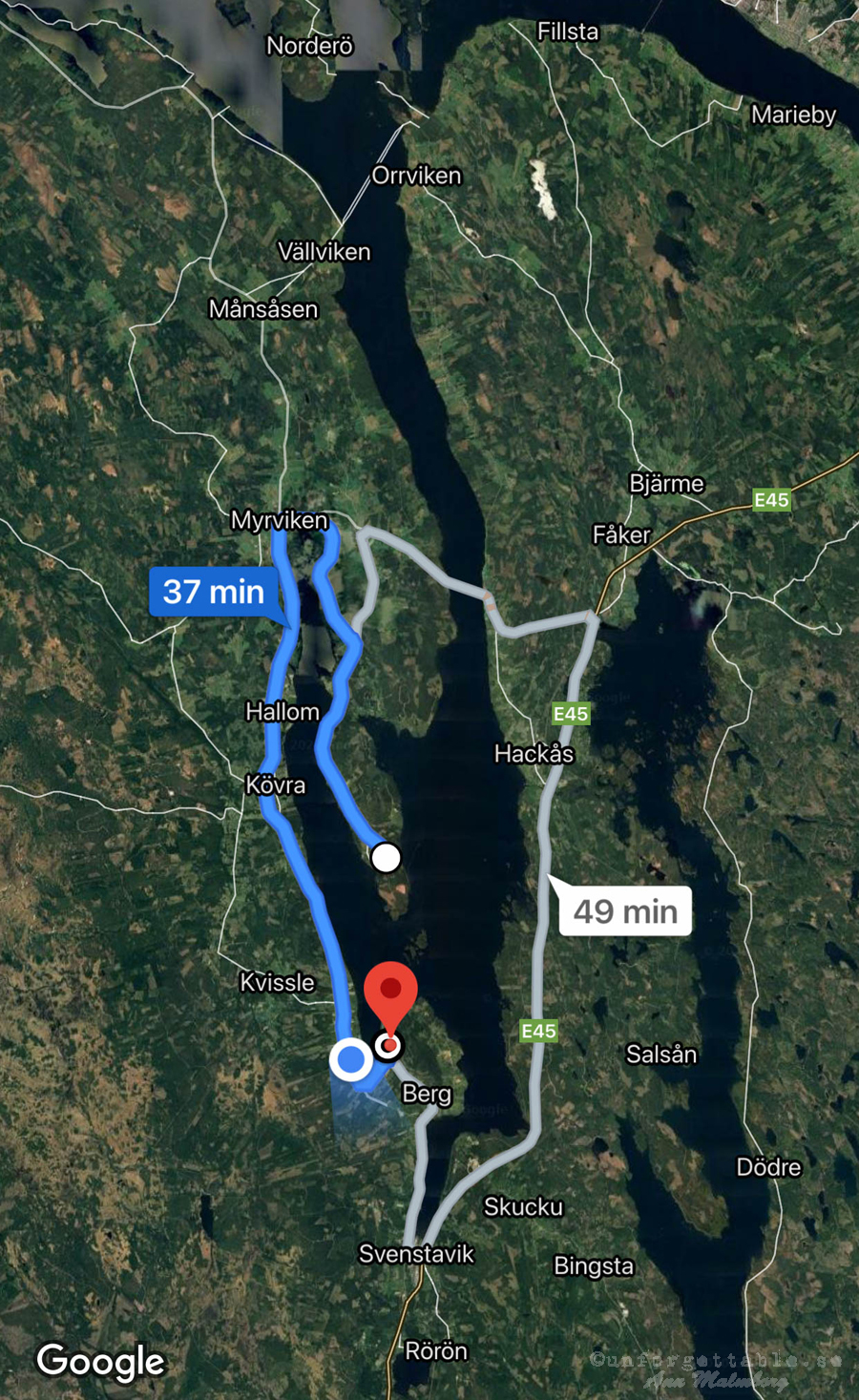Image resolution: width=859 pixels, height=1400 pixels.
Task: Select the alternate 49 min route
Action: 625,911
